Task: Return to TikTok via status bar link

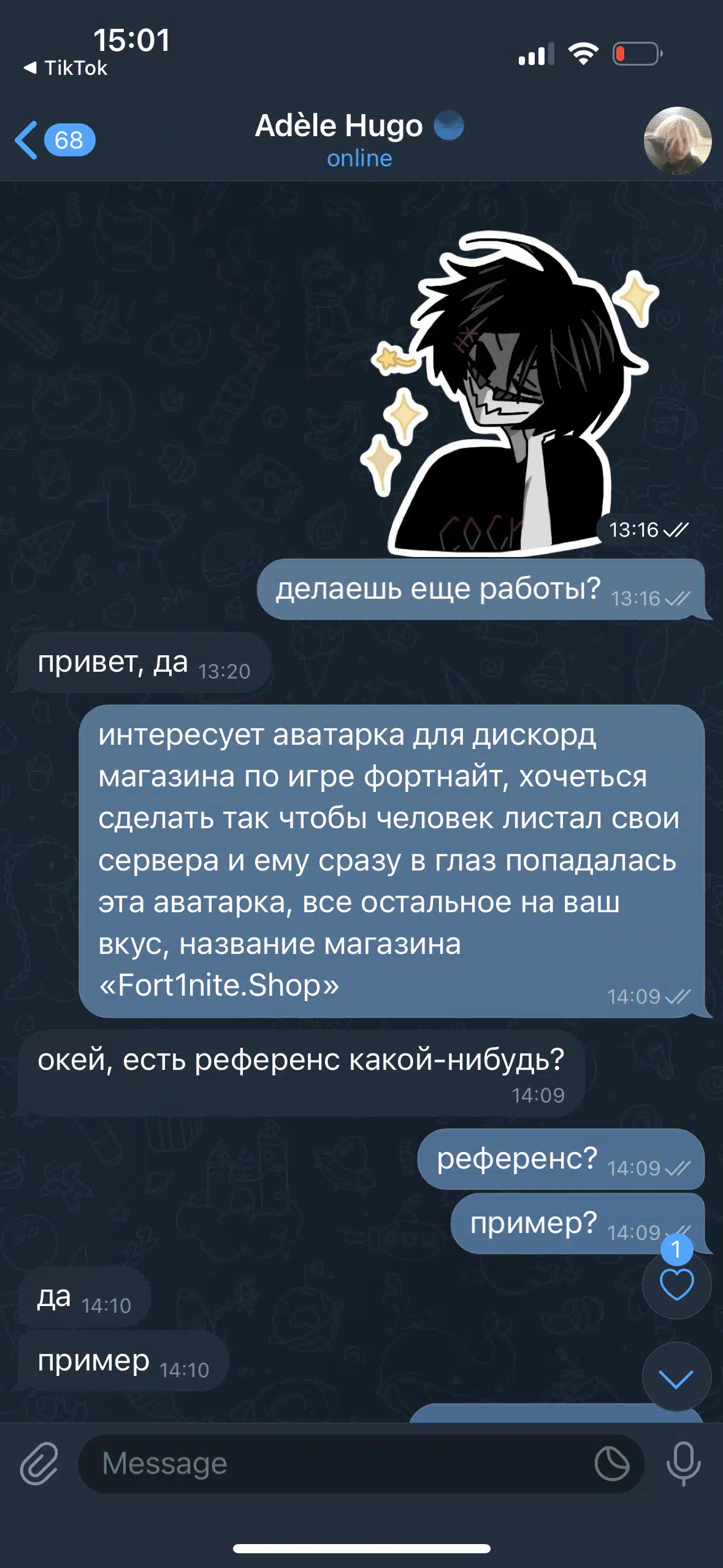Action: [65, 68]
